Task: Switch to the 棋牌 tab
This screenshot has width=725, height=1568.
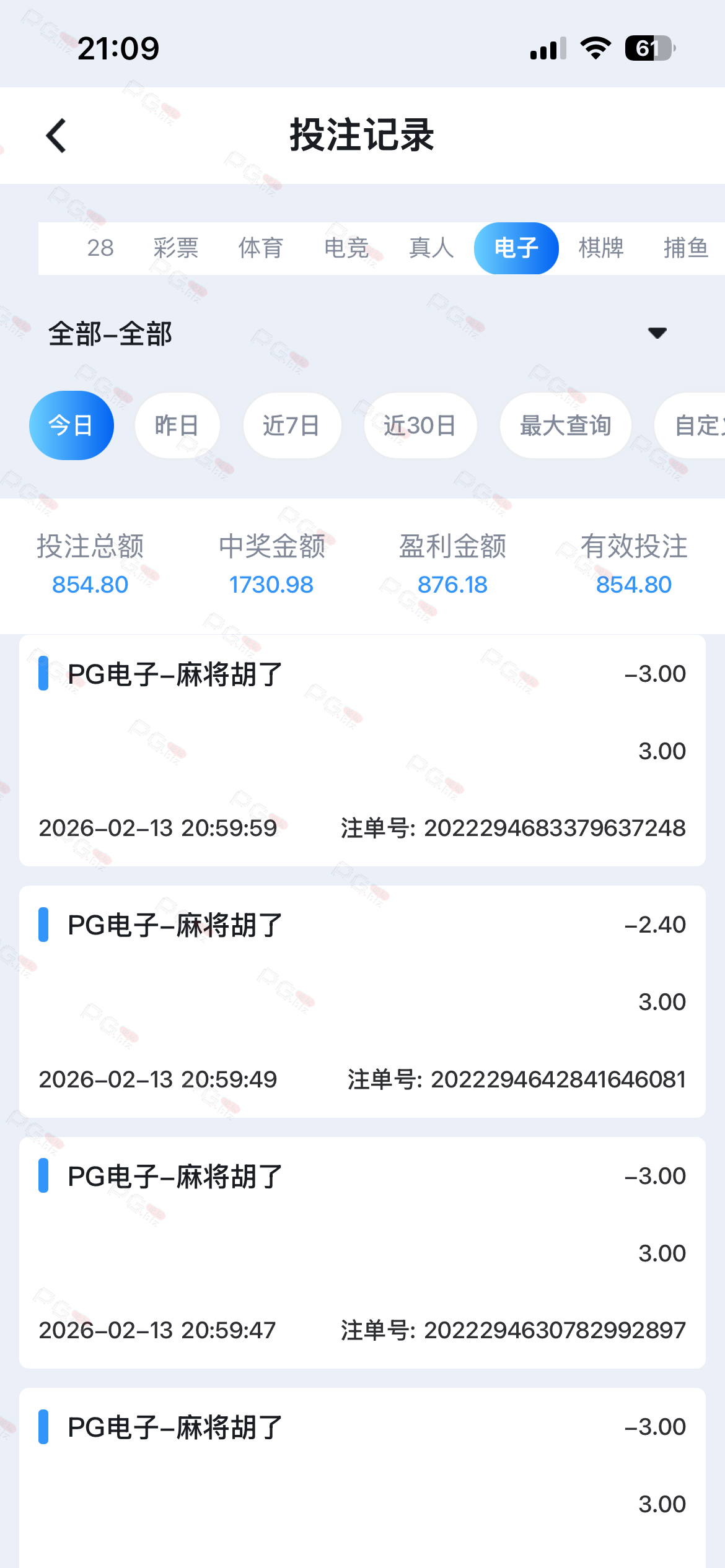Action: coord(601,248)
